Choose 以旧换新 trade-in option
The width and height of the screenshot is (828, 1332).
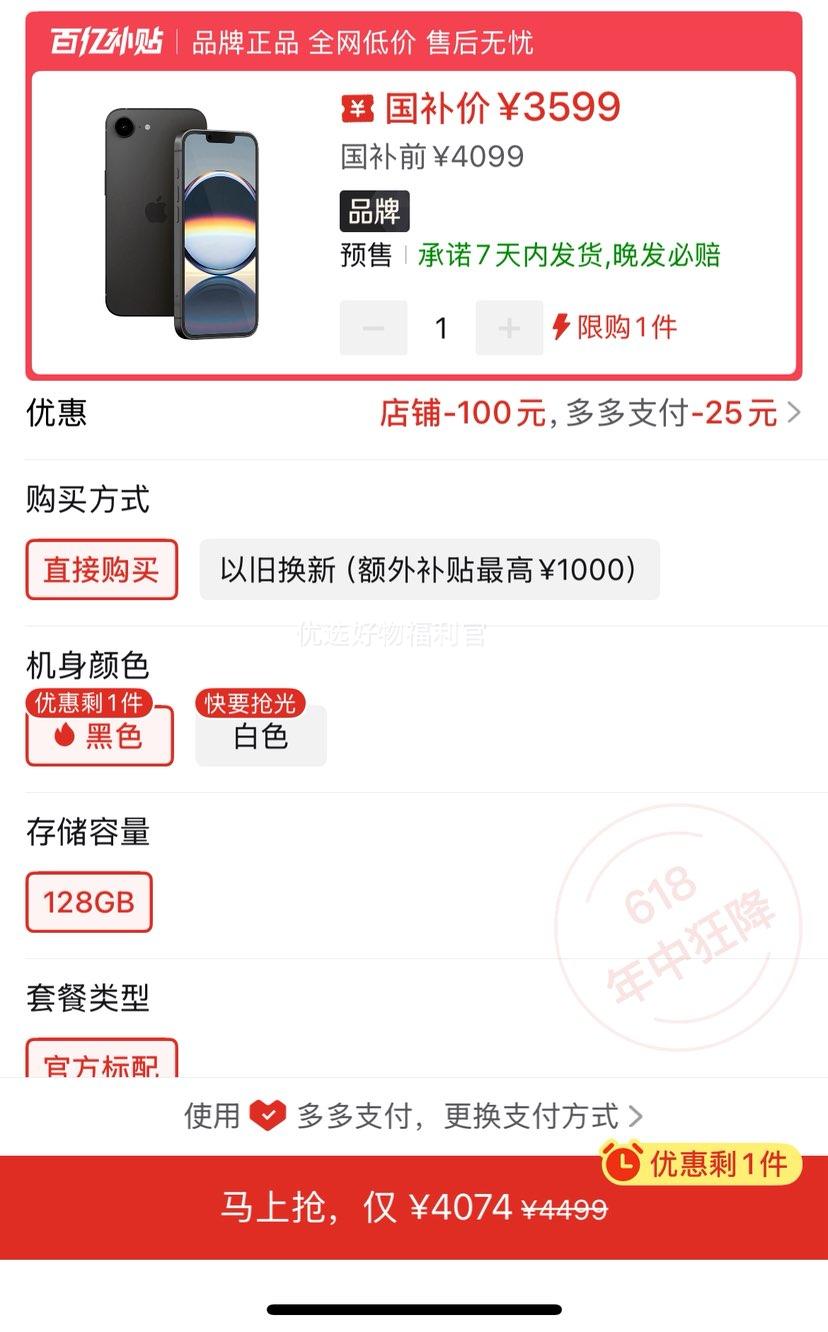pyautogui.click(x=430, y=570)
